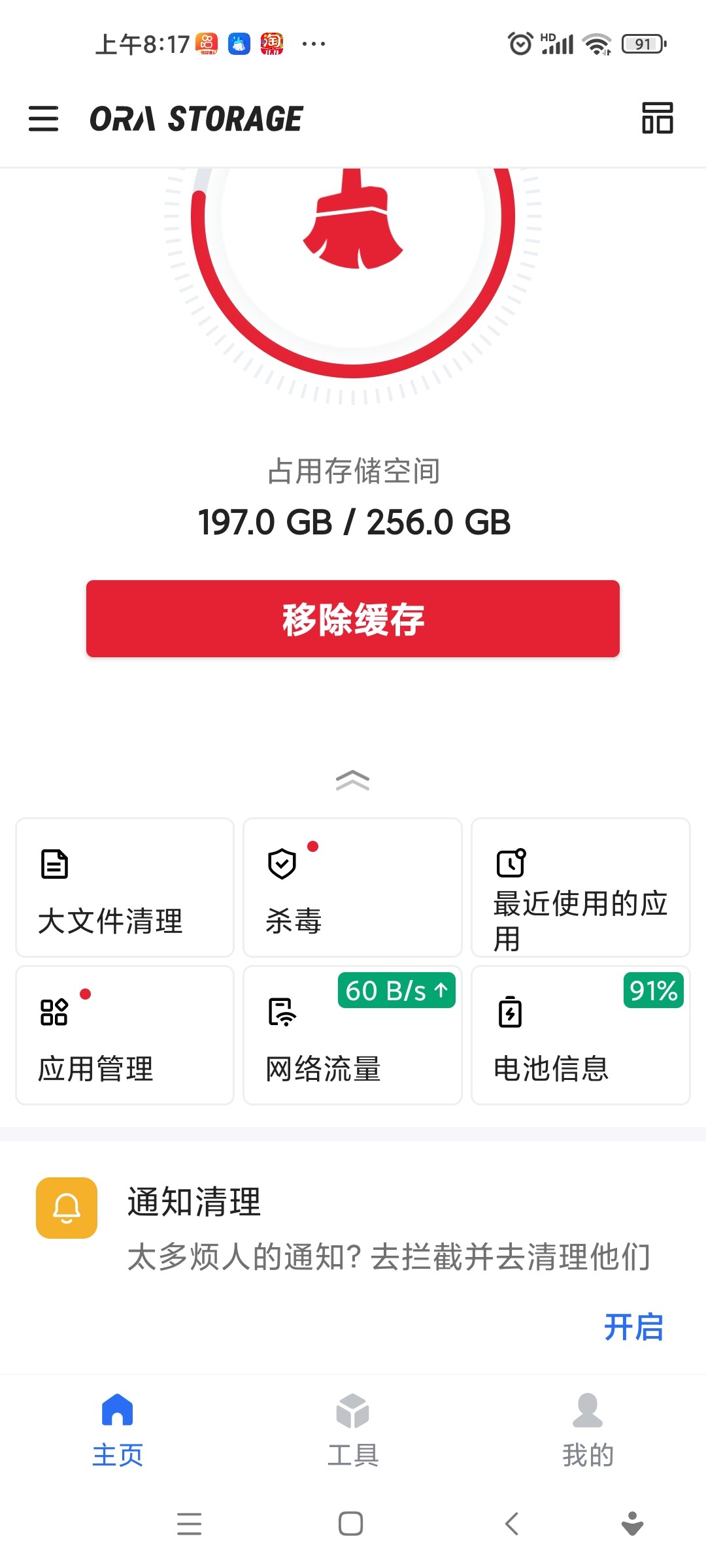The height and width of the screenshot is (1568, 706).
Task: Tap the red 移除缓存 button
Action: (x=353, y=619)
